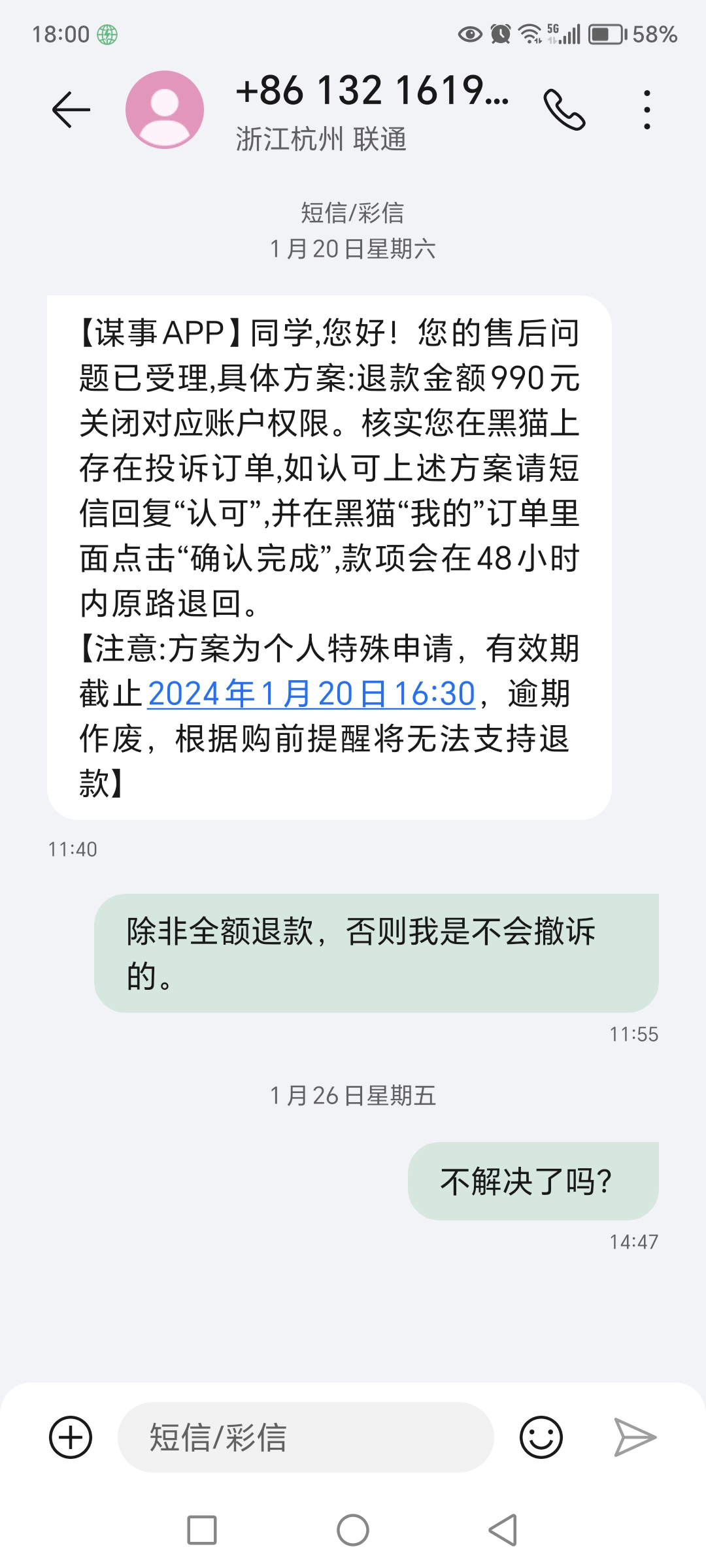Open the emoji picker
The width and height of the screenshot is (706, 1568).
click(541, 1437)
